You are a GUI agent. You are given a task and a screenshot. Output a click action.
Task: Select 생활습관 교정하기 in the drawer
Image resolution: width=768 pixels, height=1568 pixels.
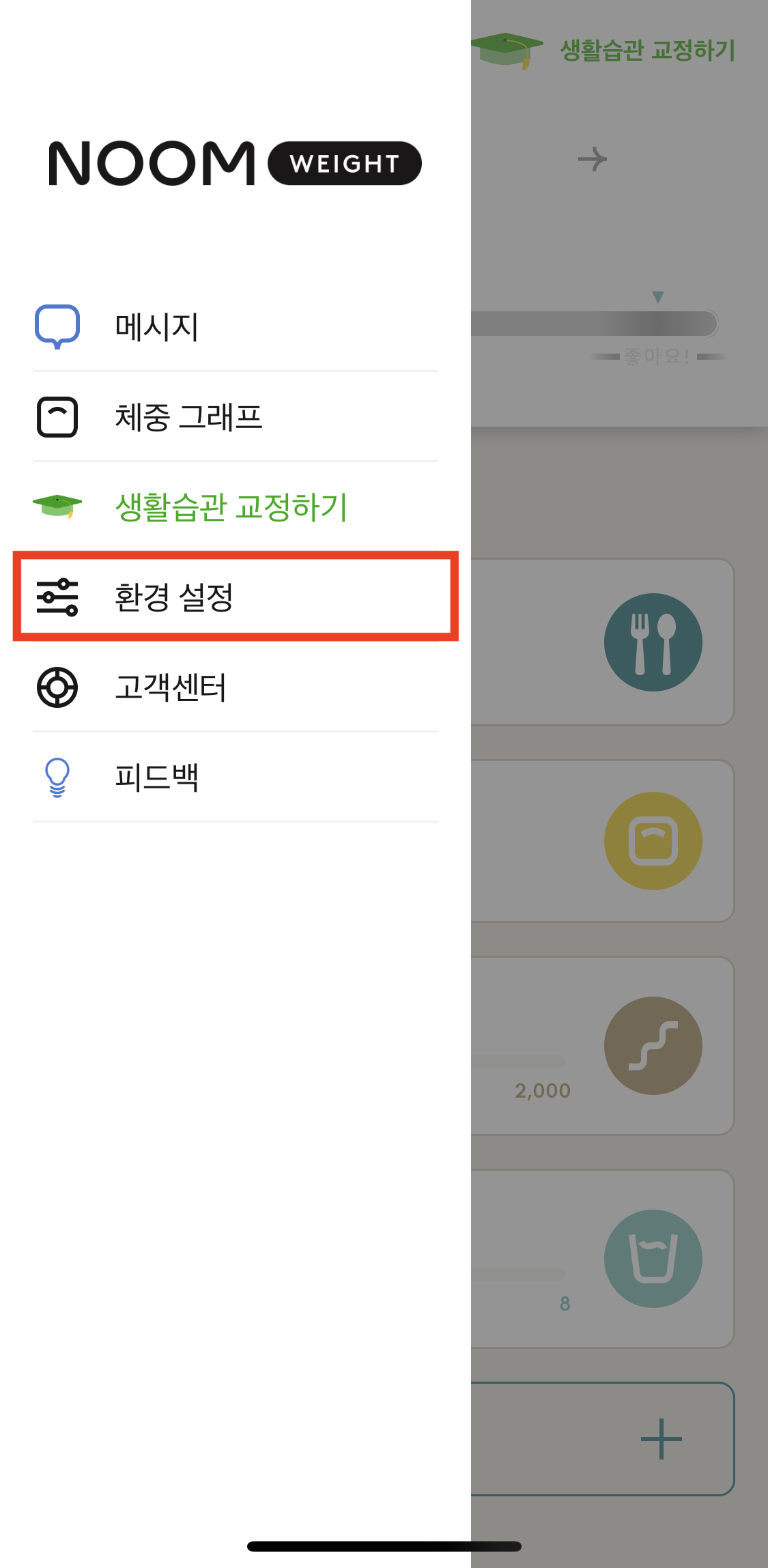click(231, 507)
